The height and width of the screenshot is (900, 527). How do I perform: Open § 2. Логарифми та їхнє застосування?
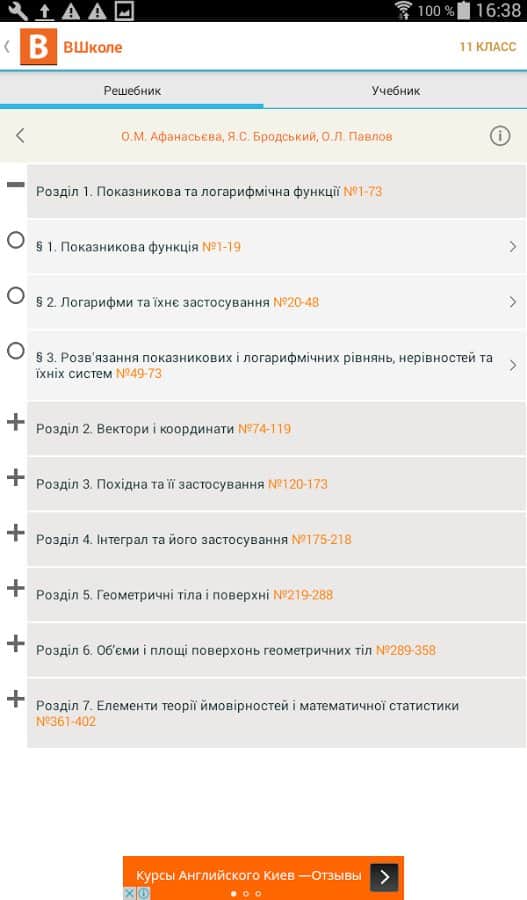coord(277,302)
